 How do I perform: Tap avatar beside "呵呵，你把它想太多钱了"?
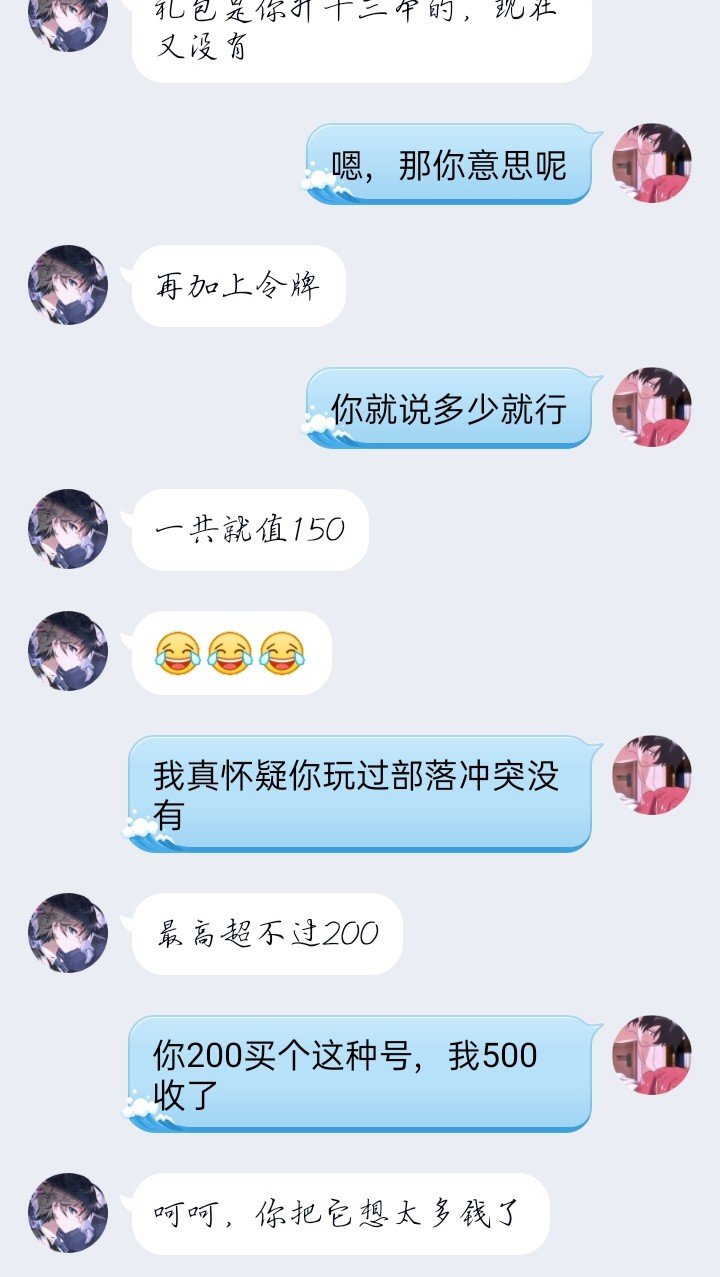point(68,1213)
